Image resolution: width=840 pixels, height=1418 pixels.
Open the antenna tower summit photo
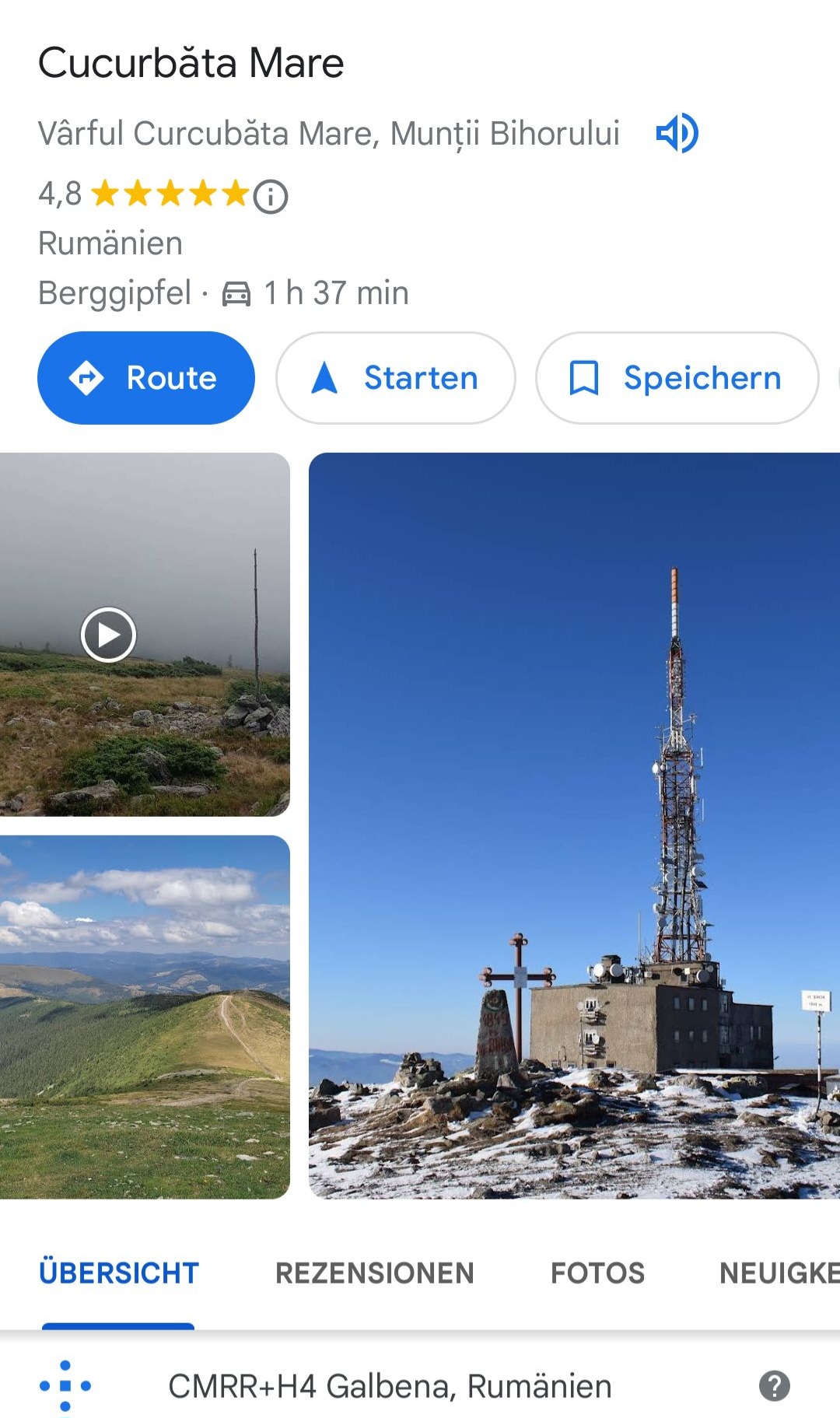(x=574, y=825)
